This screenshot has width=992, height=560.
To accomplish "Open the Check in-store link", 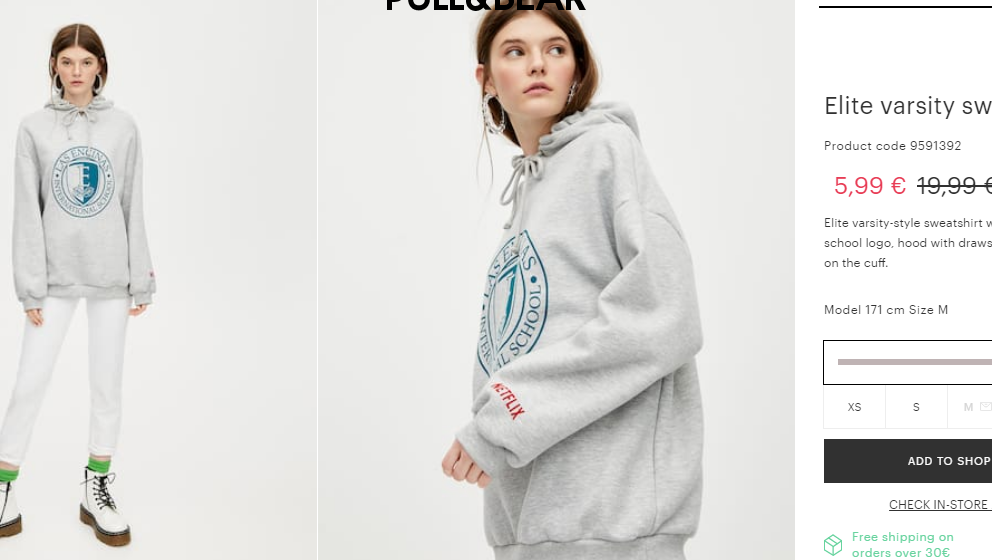I will coord(938,505).
